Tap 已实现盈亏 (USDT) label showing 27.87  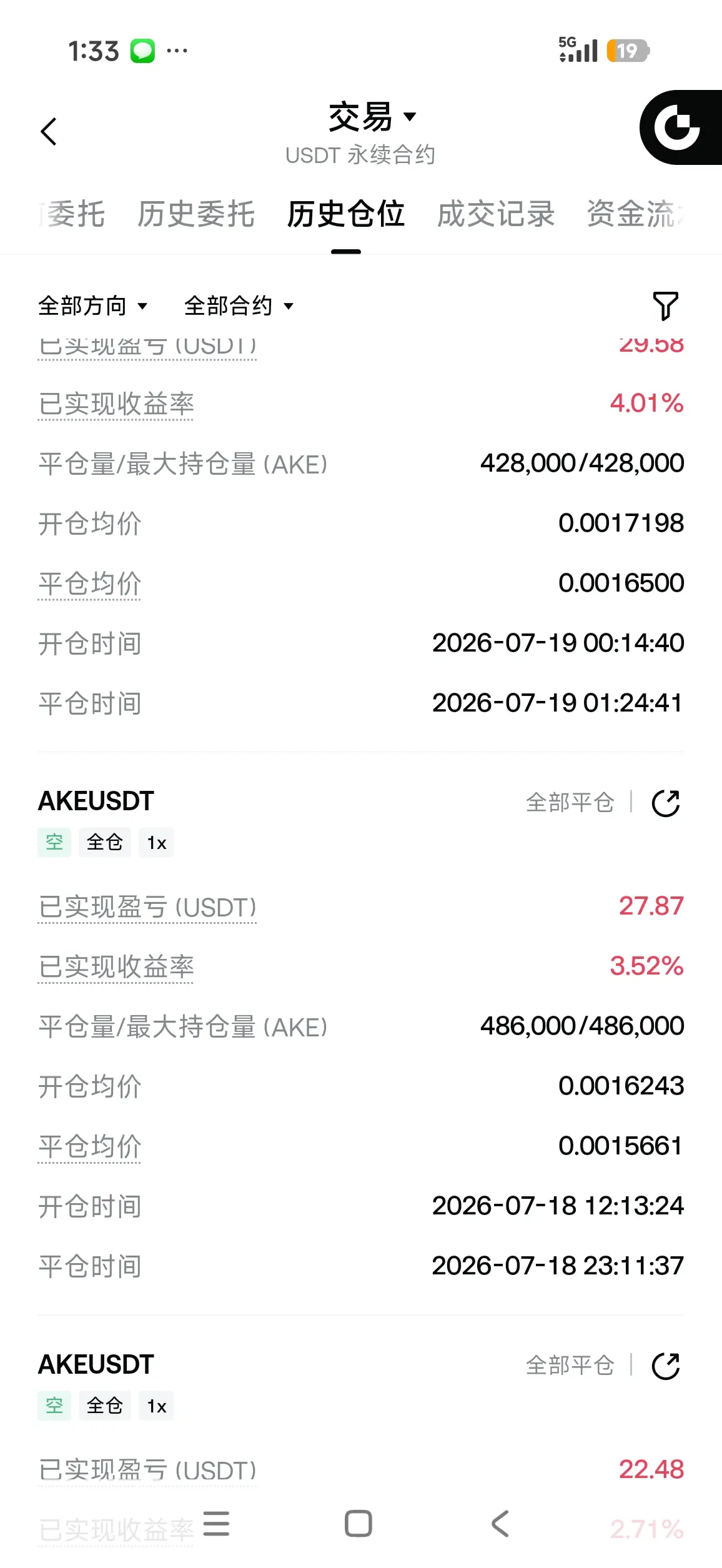point(147,907)
